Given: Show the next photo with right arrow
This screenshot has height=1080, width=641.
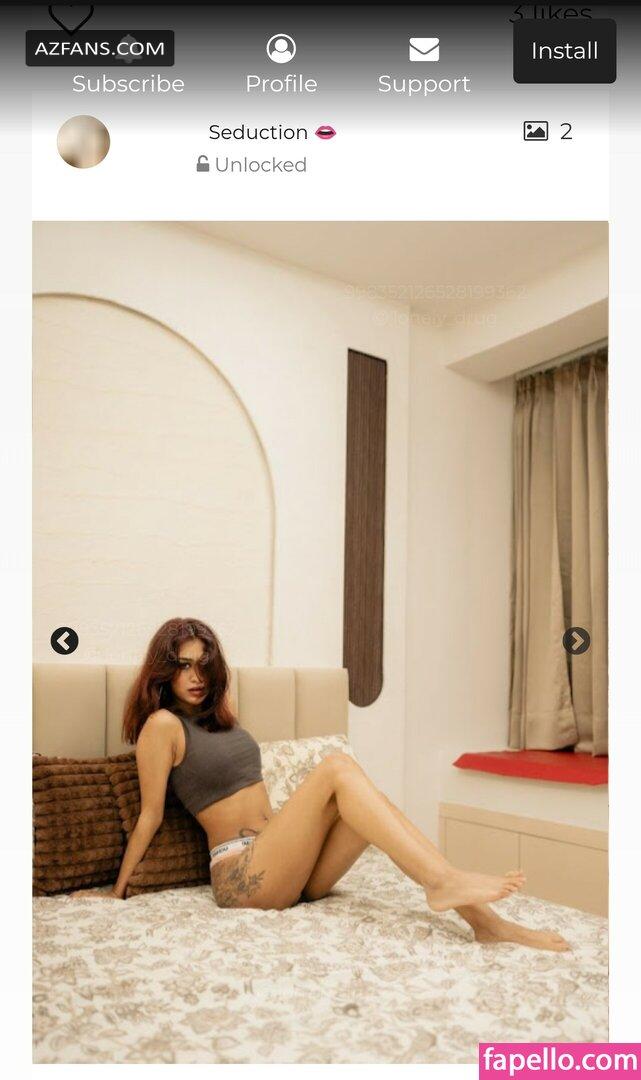Looking at the screenshot, I should (576, 641).
